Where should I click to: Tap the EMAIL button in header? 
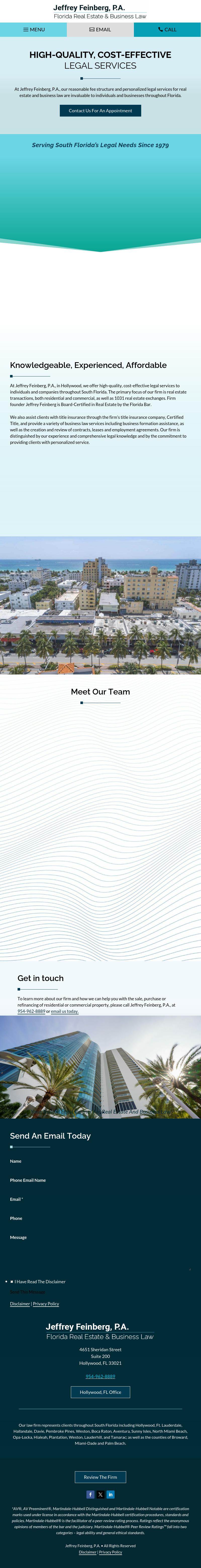(x=100, y=29)
